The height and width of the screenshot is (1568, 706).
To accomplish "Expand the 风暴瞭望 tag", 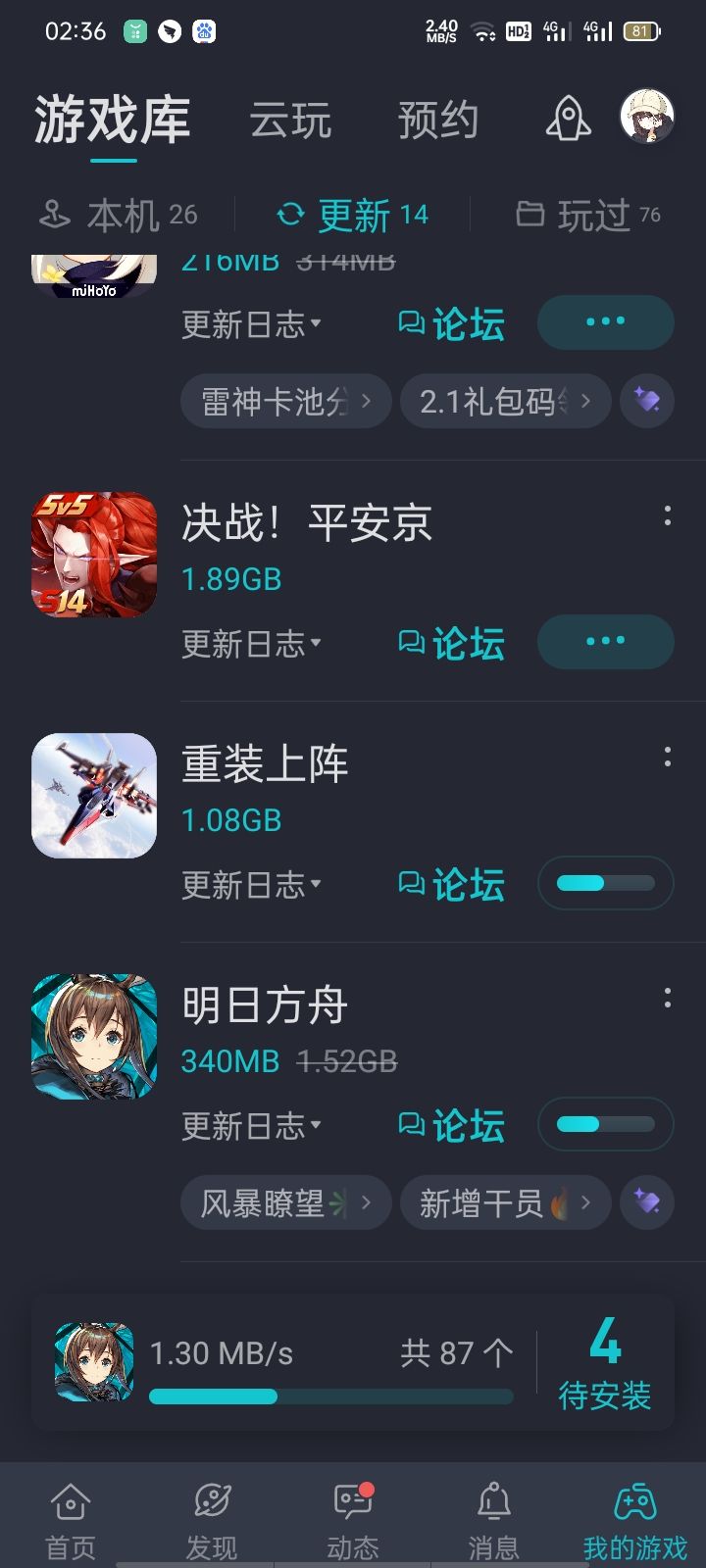I will tap(284, 1202).
